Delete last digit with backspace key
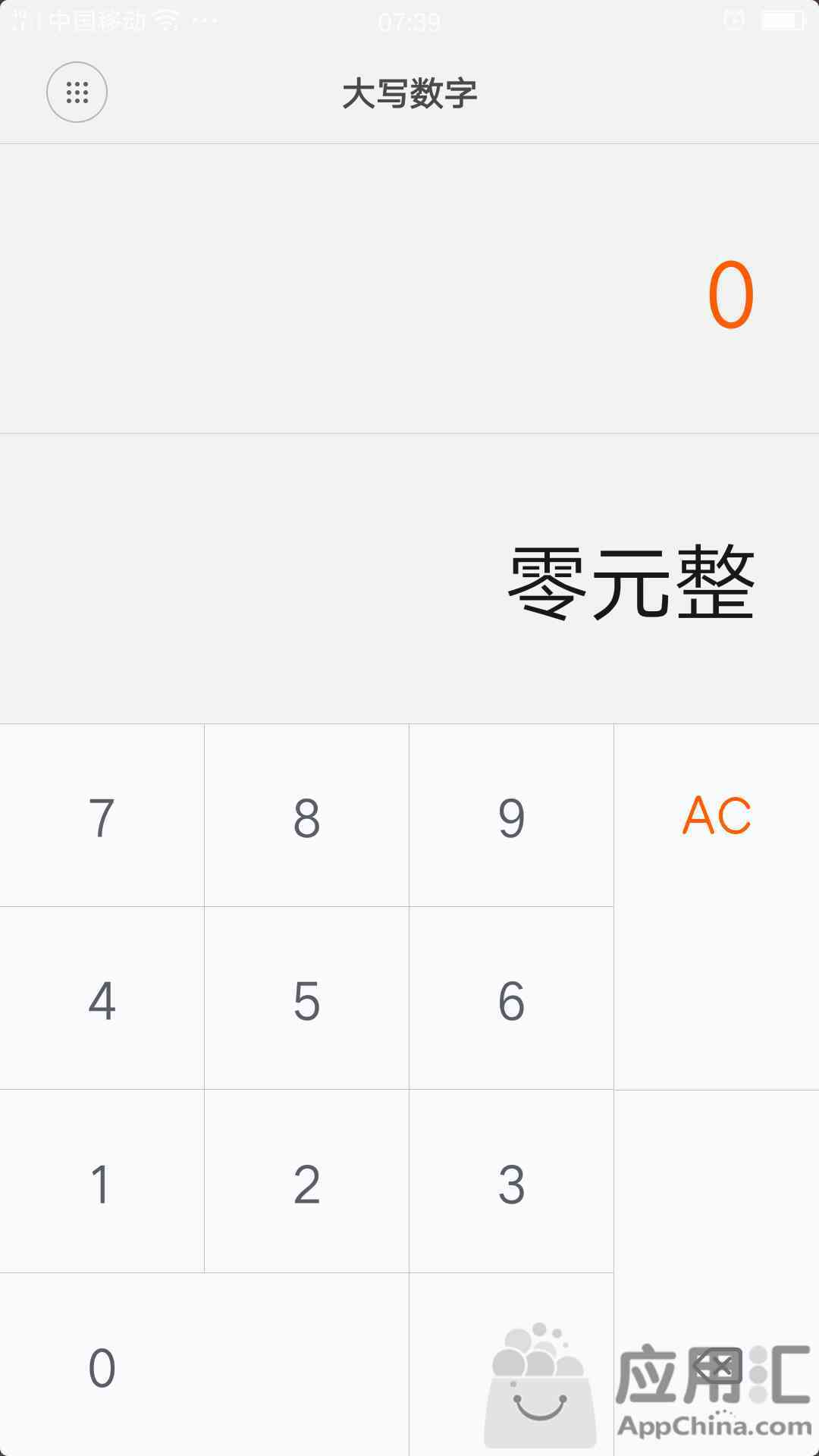The image size is (819, 1456). [717, 1273]
